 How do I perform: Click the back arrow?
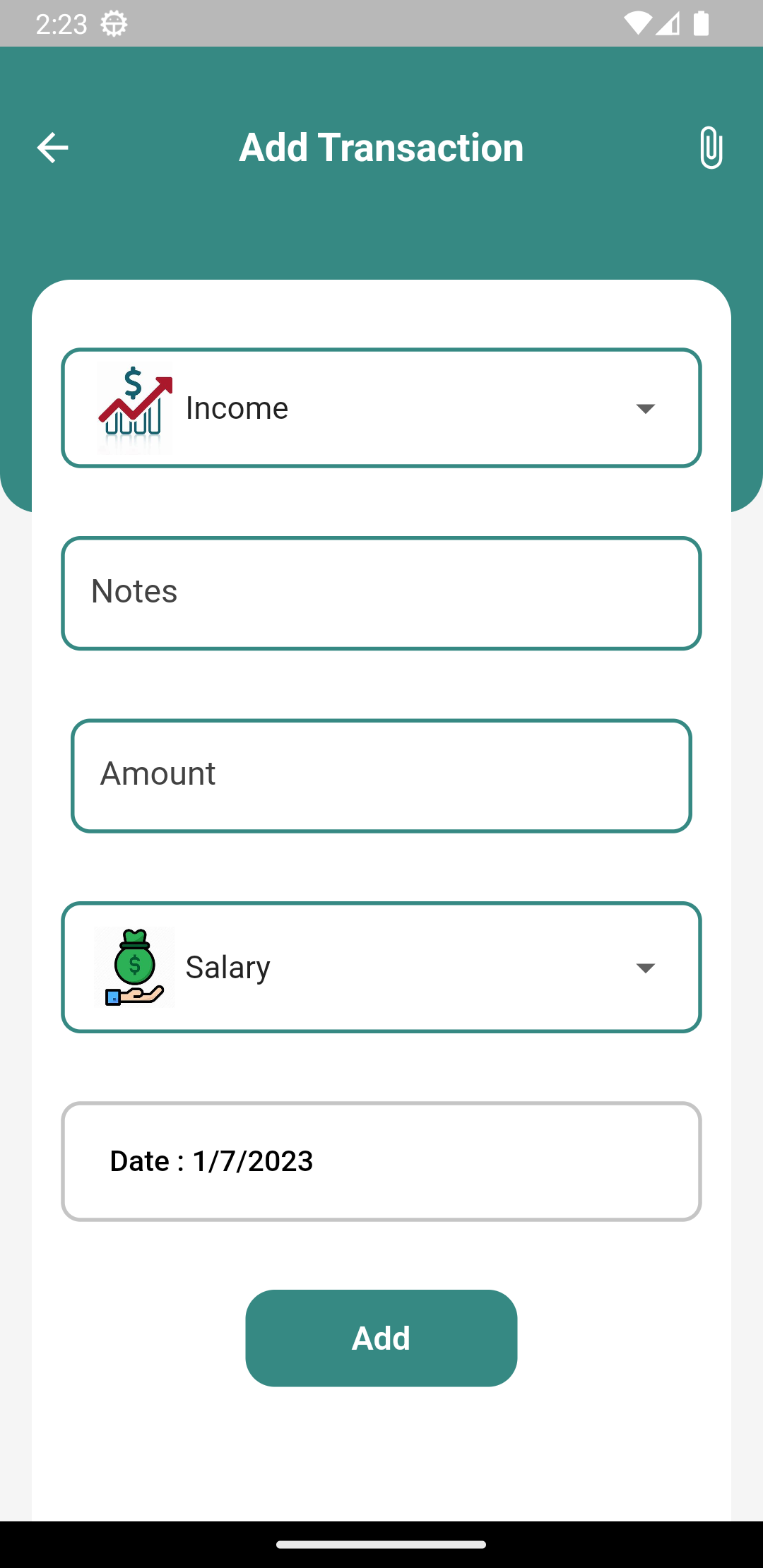point(52,147)
